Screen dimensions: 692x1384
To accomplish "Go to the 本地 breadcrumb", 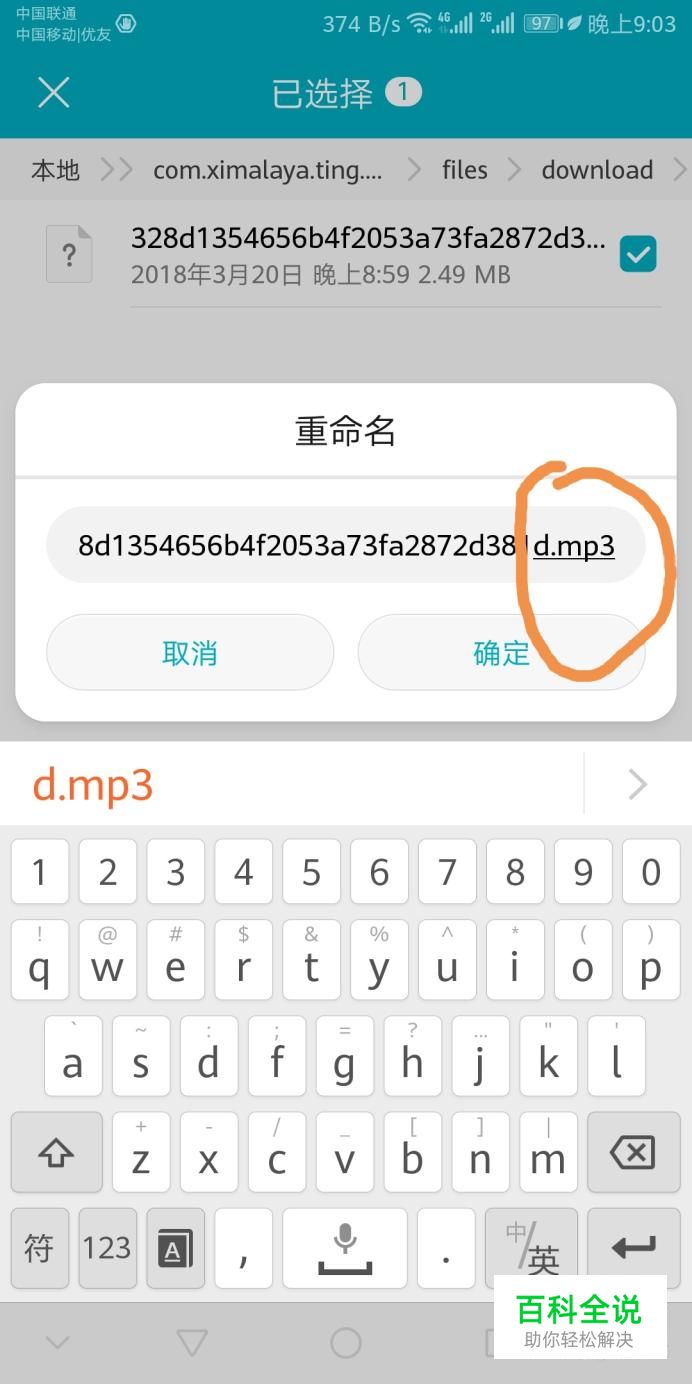I will click(x=55, y=170).
